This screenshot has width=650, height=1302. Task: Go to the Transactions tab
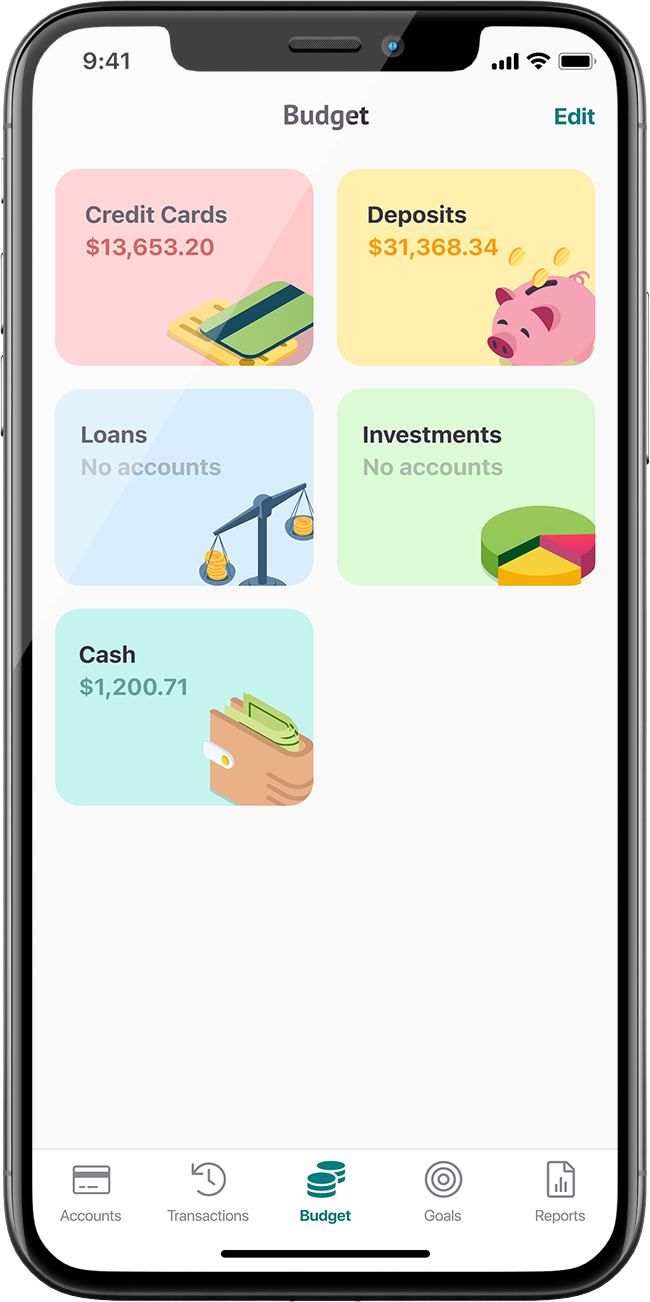pos(208,1192)
